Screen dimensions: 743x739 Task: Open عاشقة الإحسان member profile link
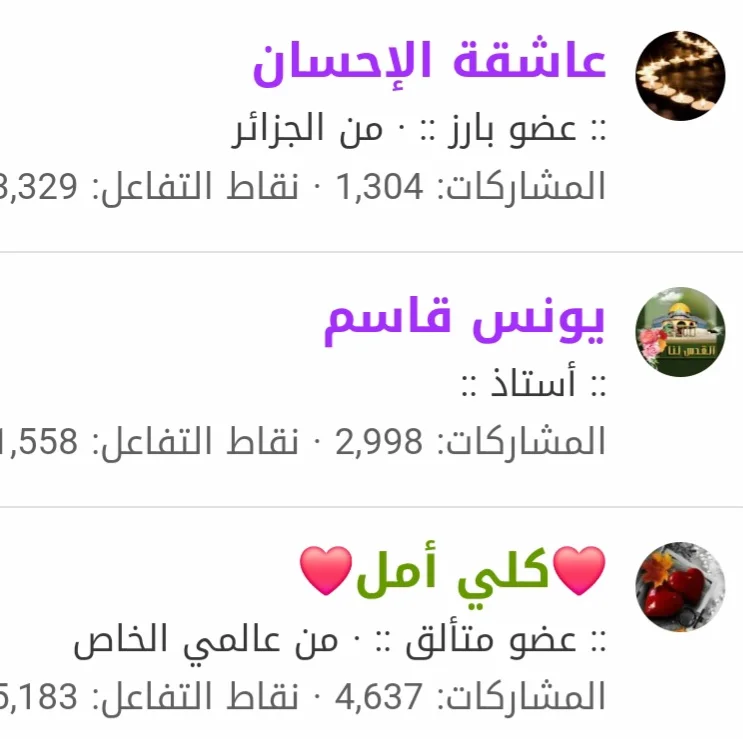(430, 62)
